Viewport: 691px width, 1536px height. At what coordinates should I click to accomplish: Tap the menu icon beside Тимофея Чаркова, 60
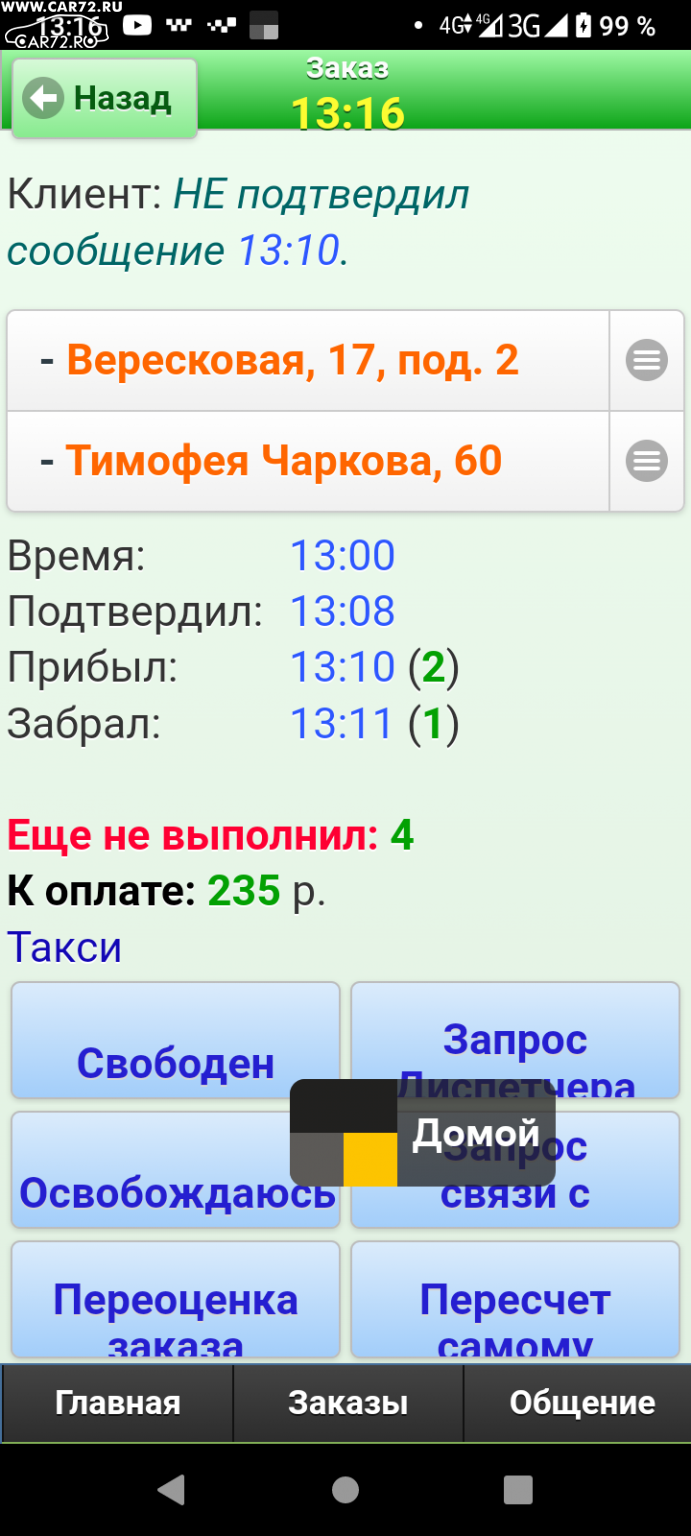pyautogui.click(x=647, y=461)
